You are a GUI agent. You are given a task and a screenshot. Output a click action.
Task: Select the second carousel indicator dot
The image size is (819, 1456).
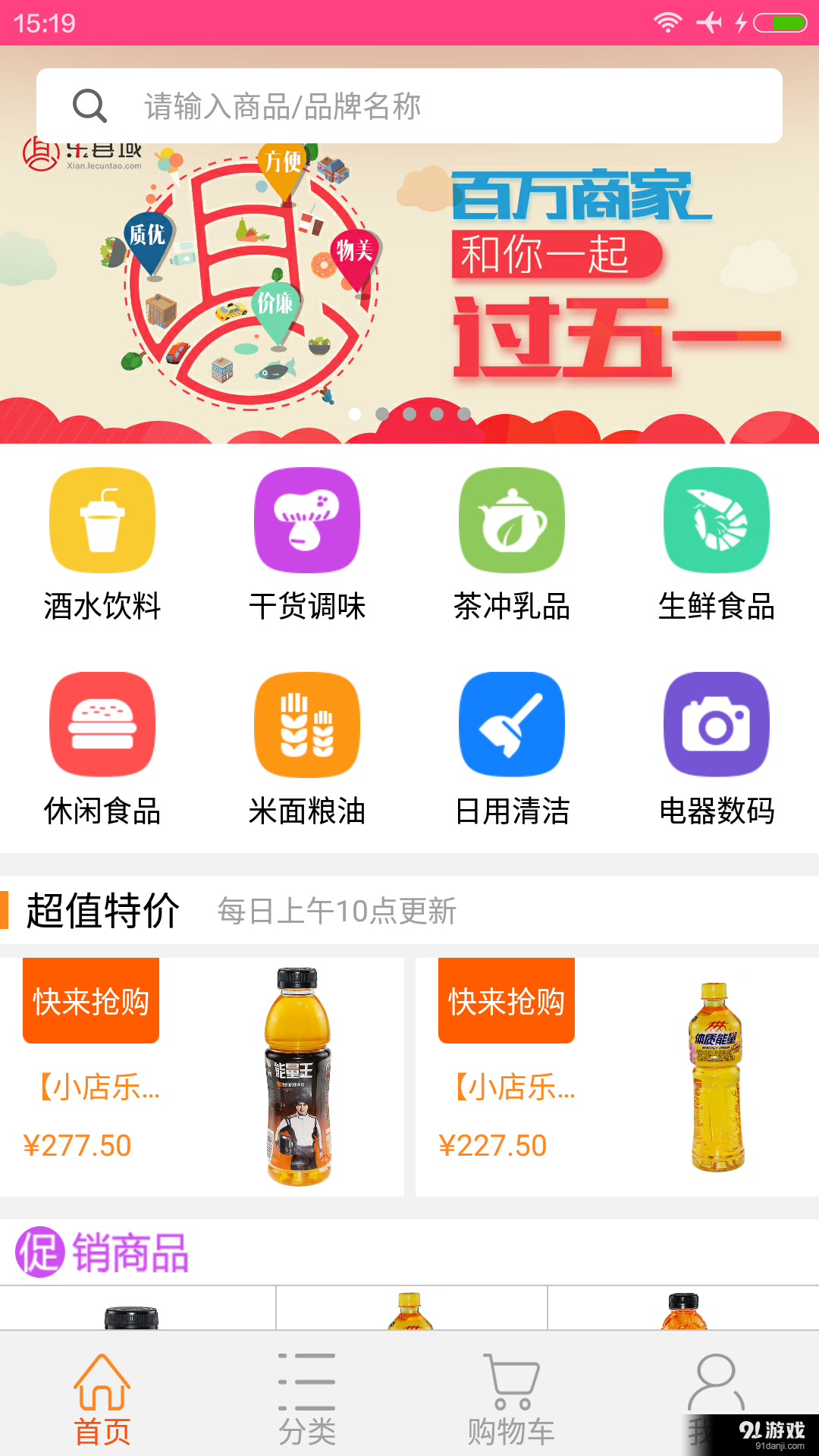(381, 413)
